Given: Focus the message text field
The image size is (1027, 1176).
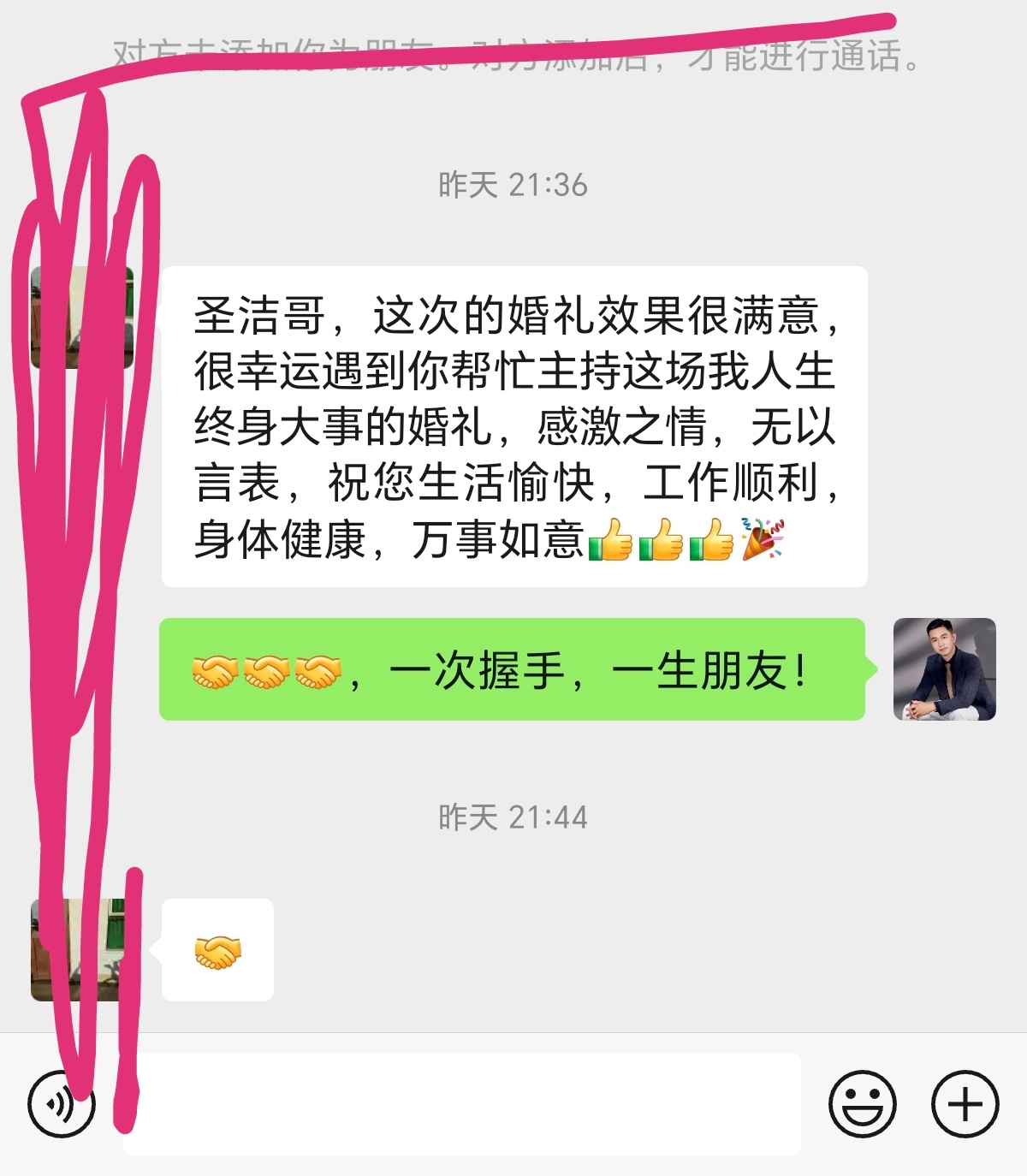Looking at the screenshot, I should pyautogui.click(x=462, y=1104).
